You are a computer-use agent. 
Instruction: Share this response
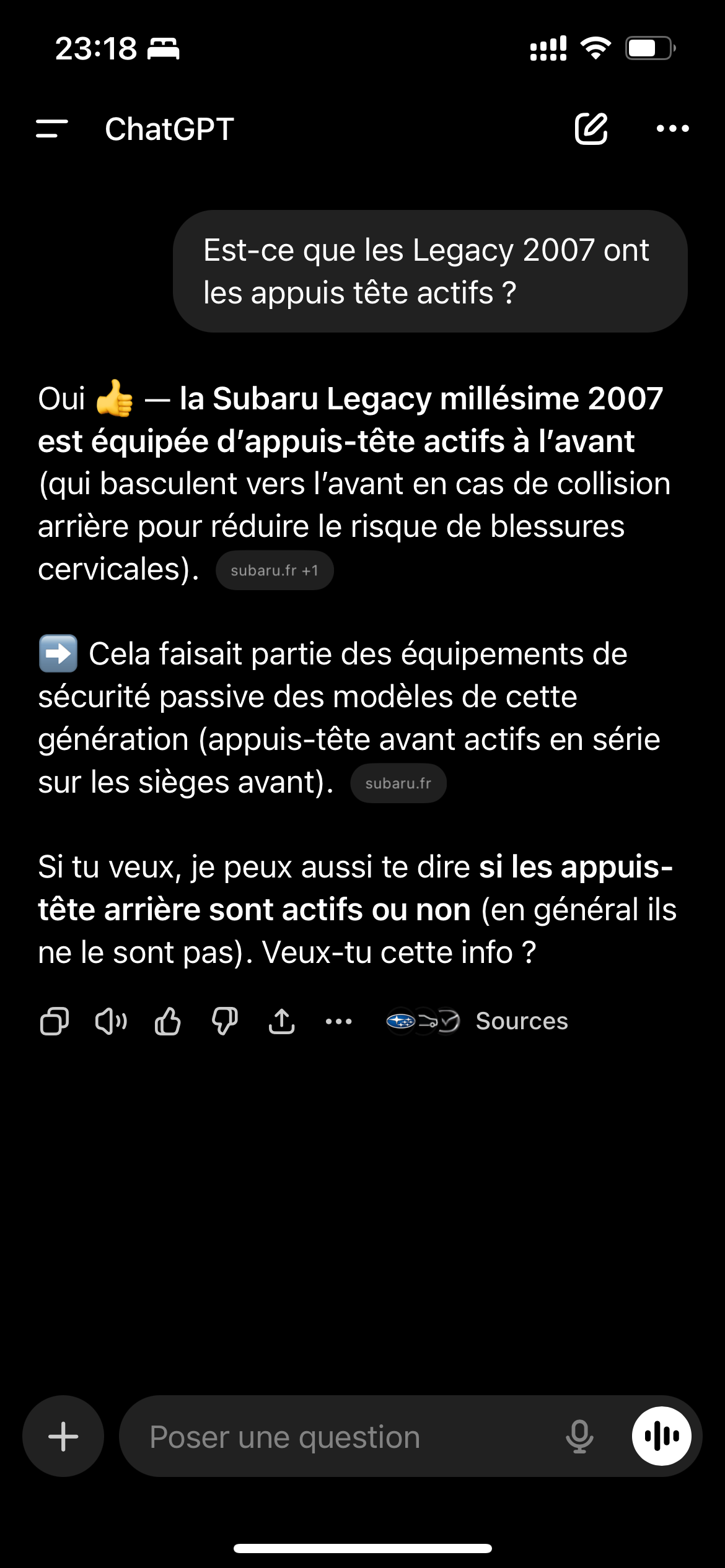pyautogui.click(x=282, y=1021)
